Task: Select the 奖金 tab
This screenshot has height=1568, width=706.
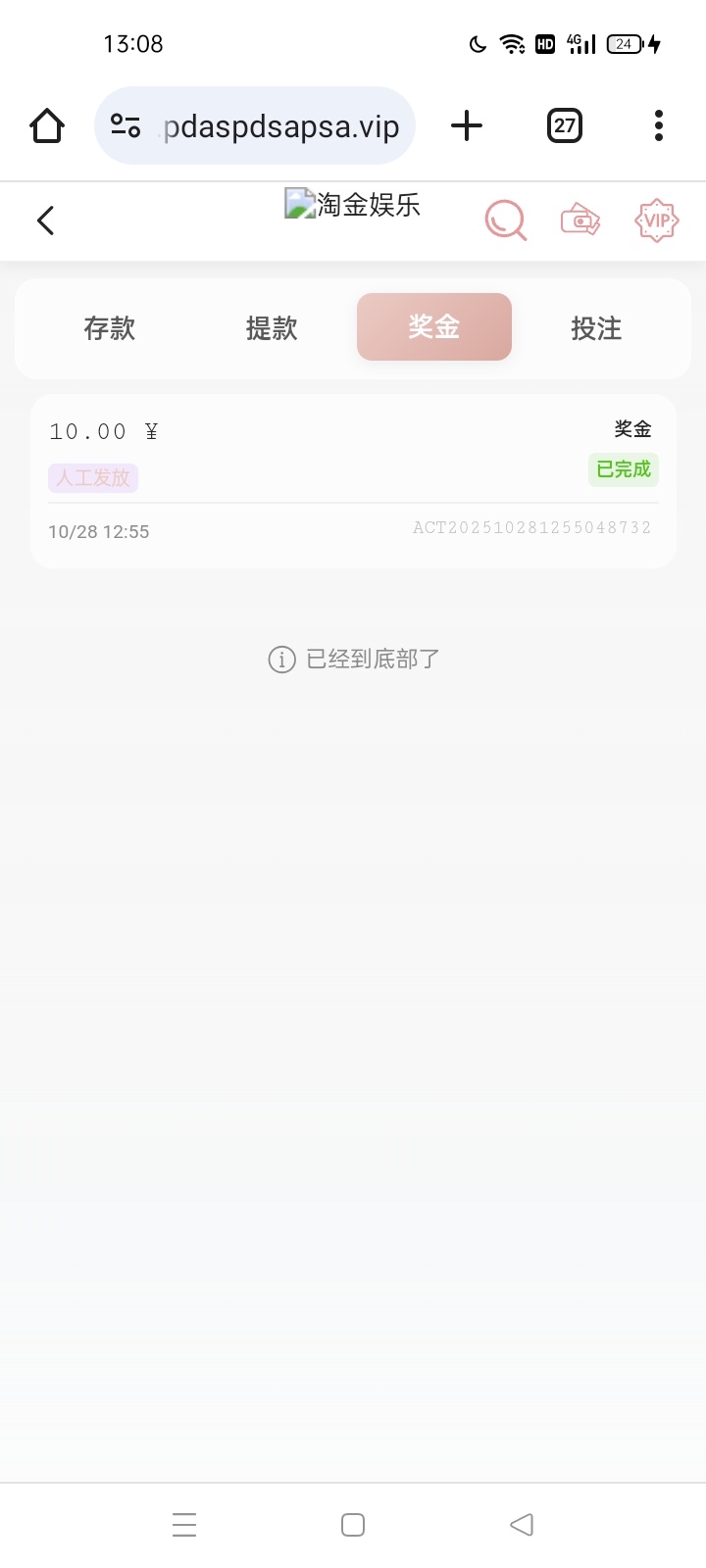Action: click(x=434, y=327)
